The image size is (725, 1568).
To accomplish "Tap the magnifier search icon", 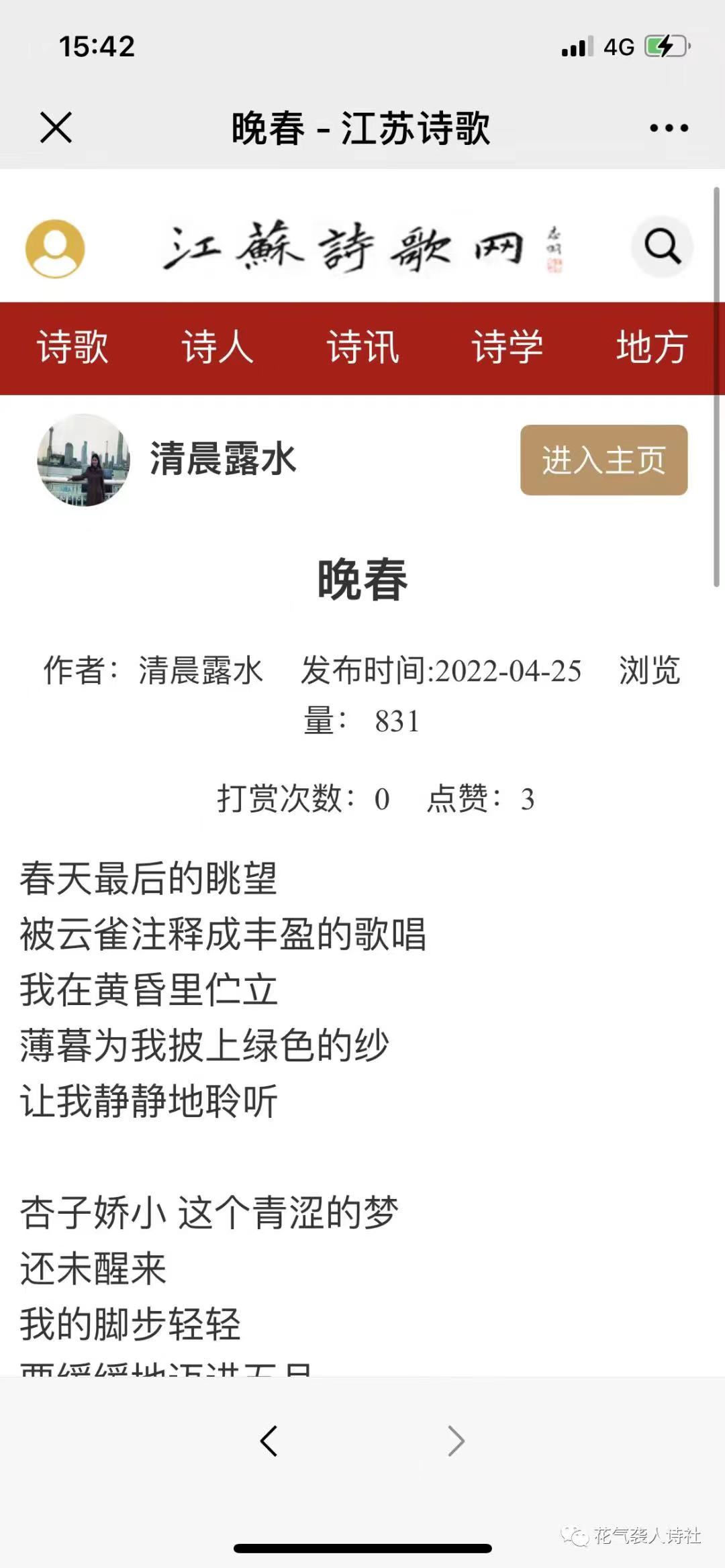I will tap(662, 246).
